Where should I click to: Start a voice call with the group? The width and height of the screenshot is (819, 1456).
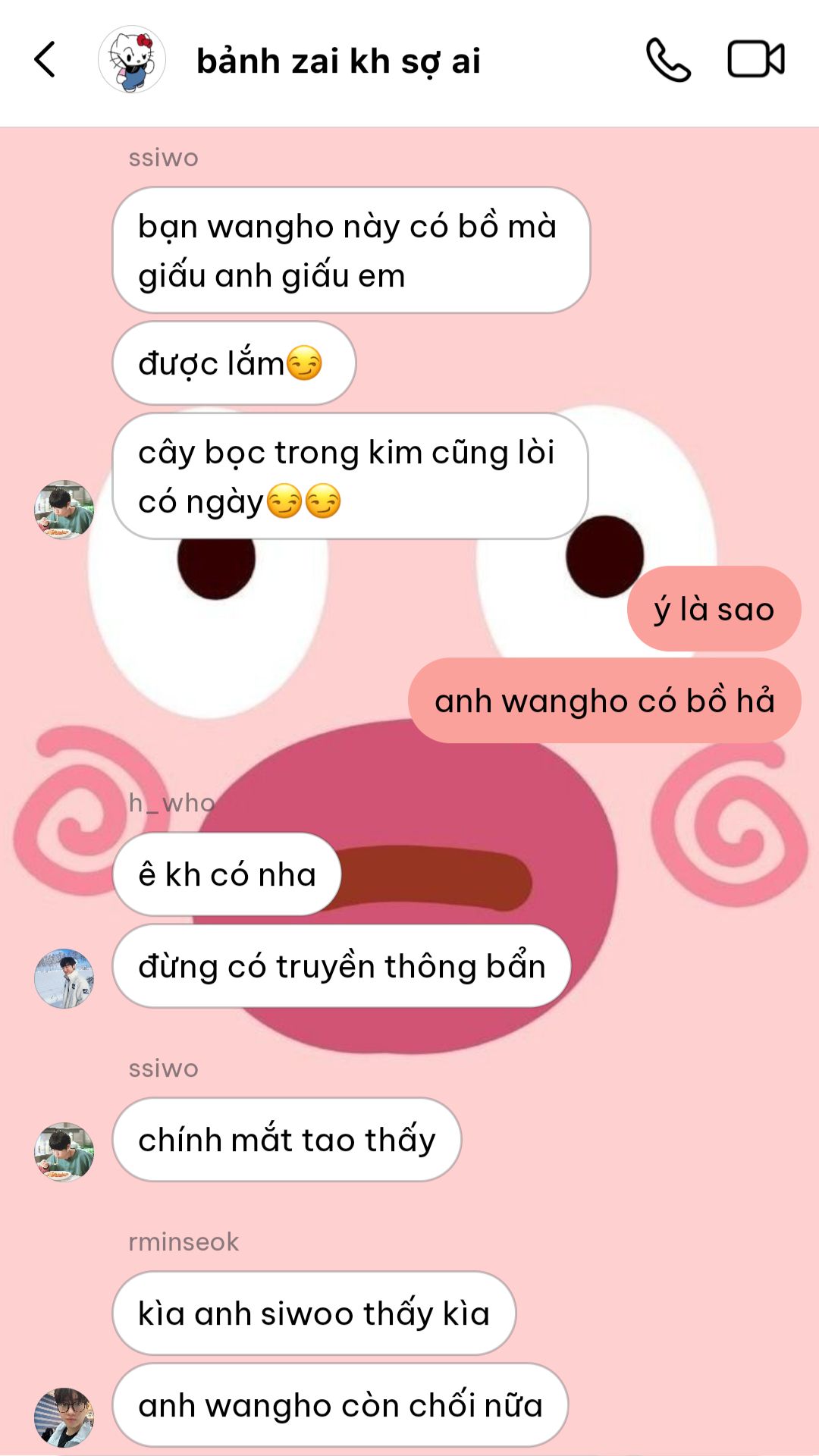(668, 60)
